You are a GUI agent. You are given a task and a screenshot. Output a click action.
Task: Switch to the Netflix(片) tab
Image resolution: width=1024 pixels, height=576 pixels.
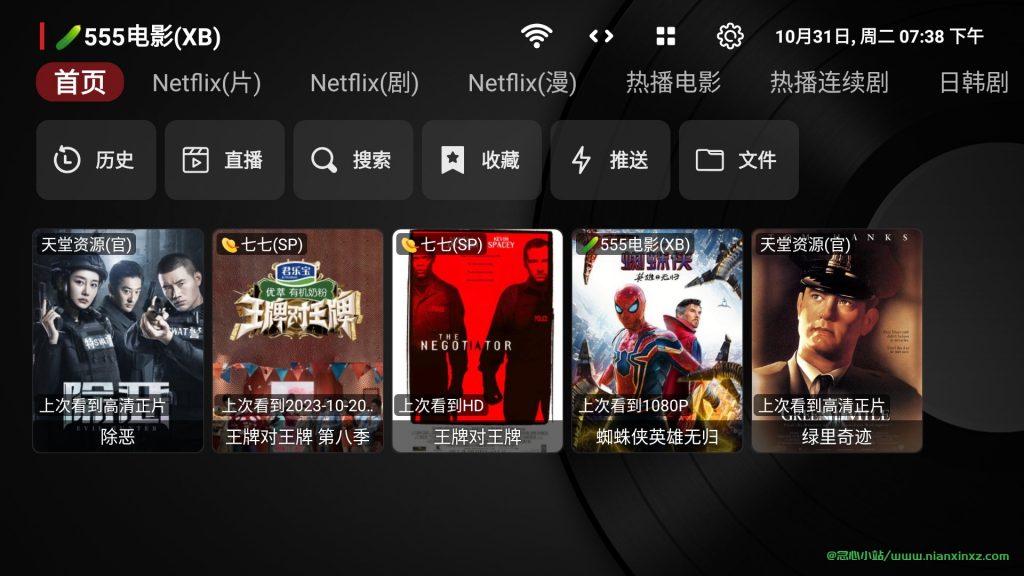(x=206, y=83)
